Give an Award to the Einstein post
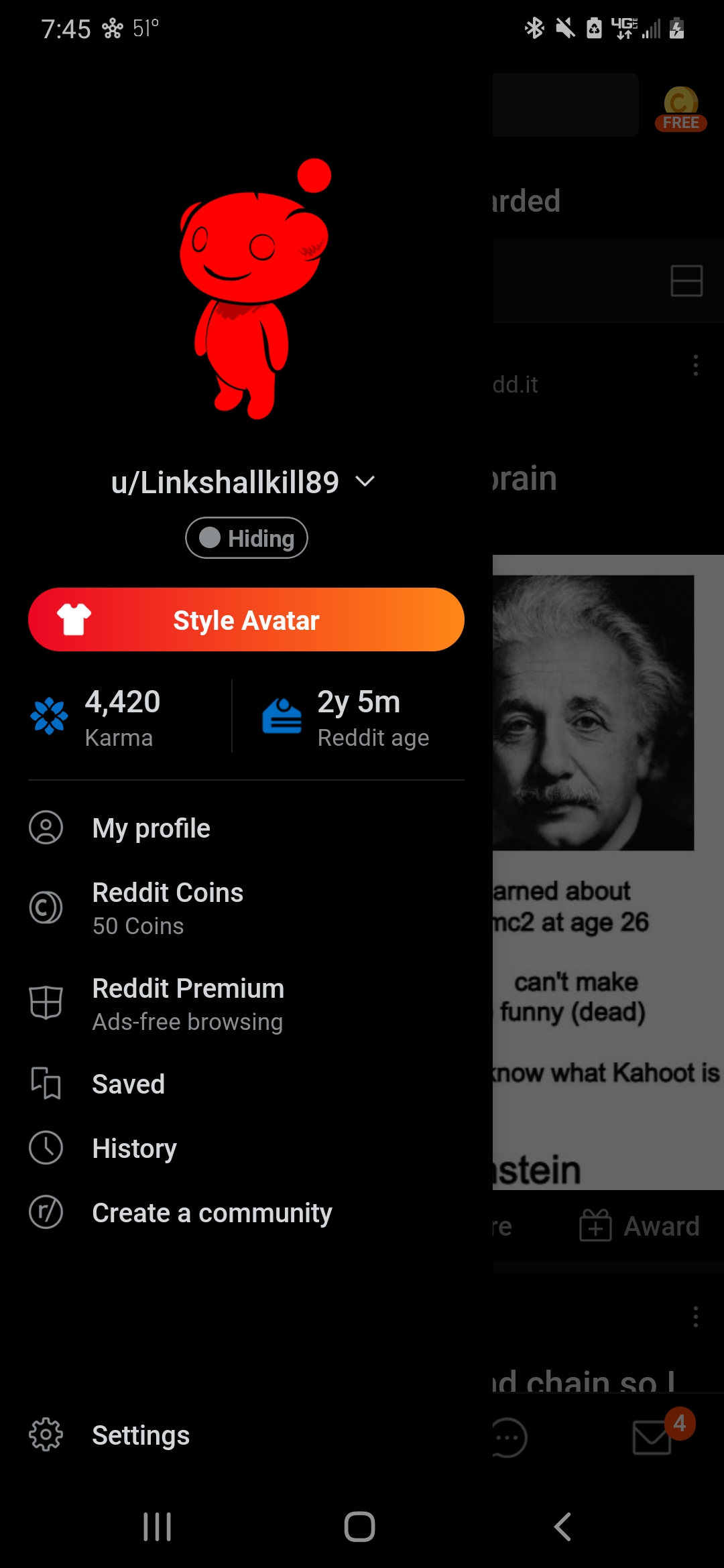724x1568 pixels. [x=638, y=1226]
